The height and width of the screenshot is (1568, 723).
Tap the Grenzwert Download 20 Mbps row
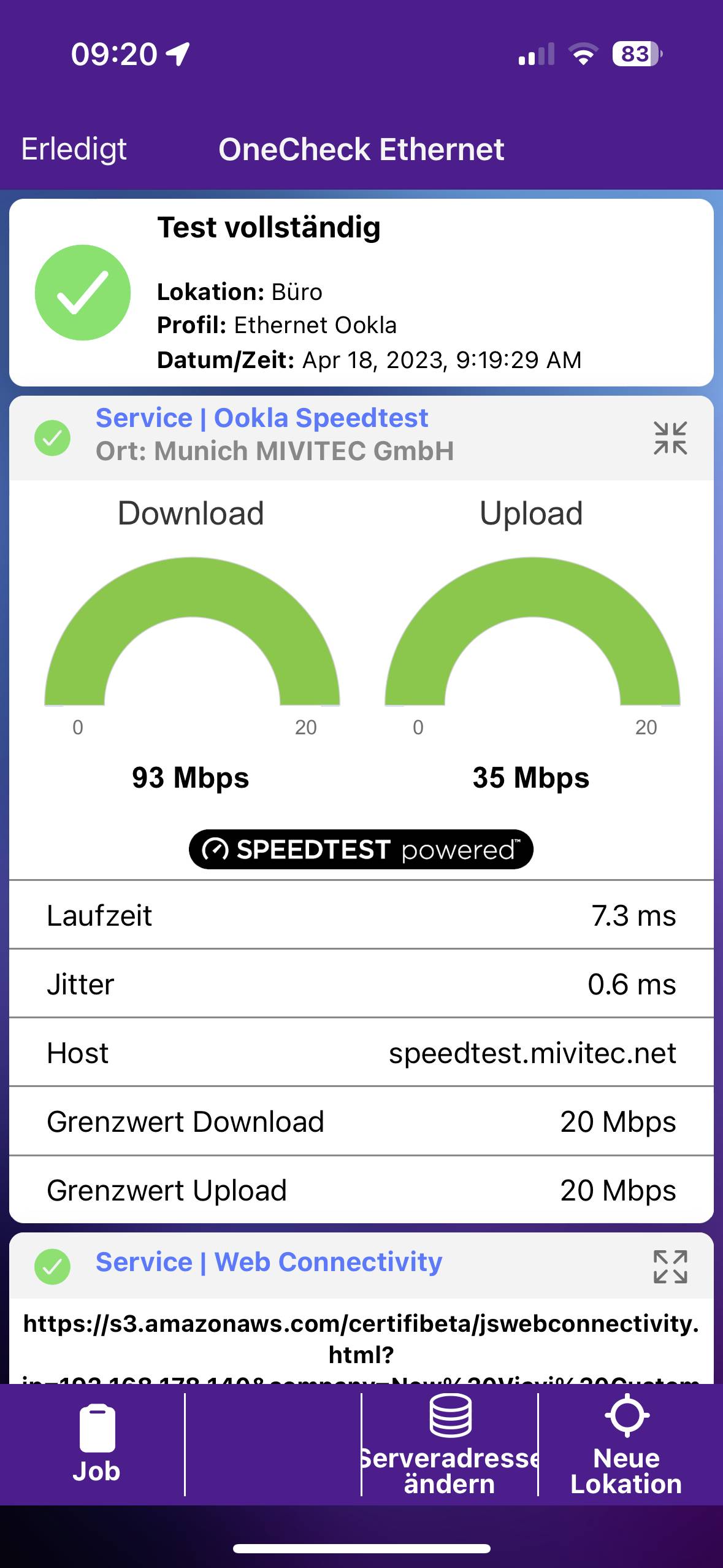[x=362, y=1121]
